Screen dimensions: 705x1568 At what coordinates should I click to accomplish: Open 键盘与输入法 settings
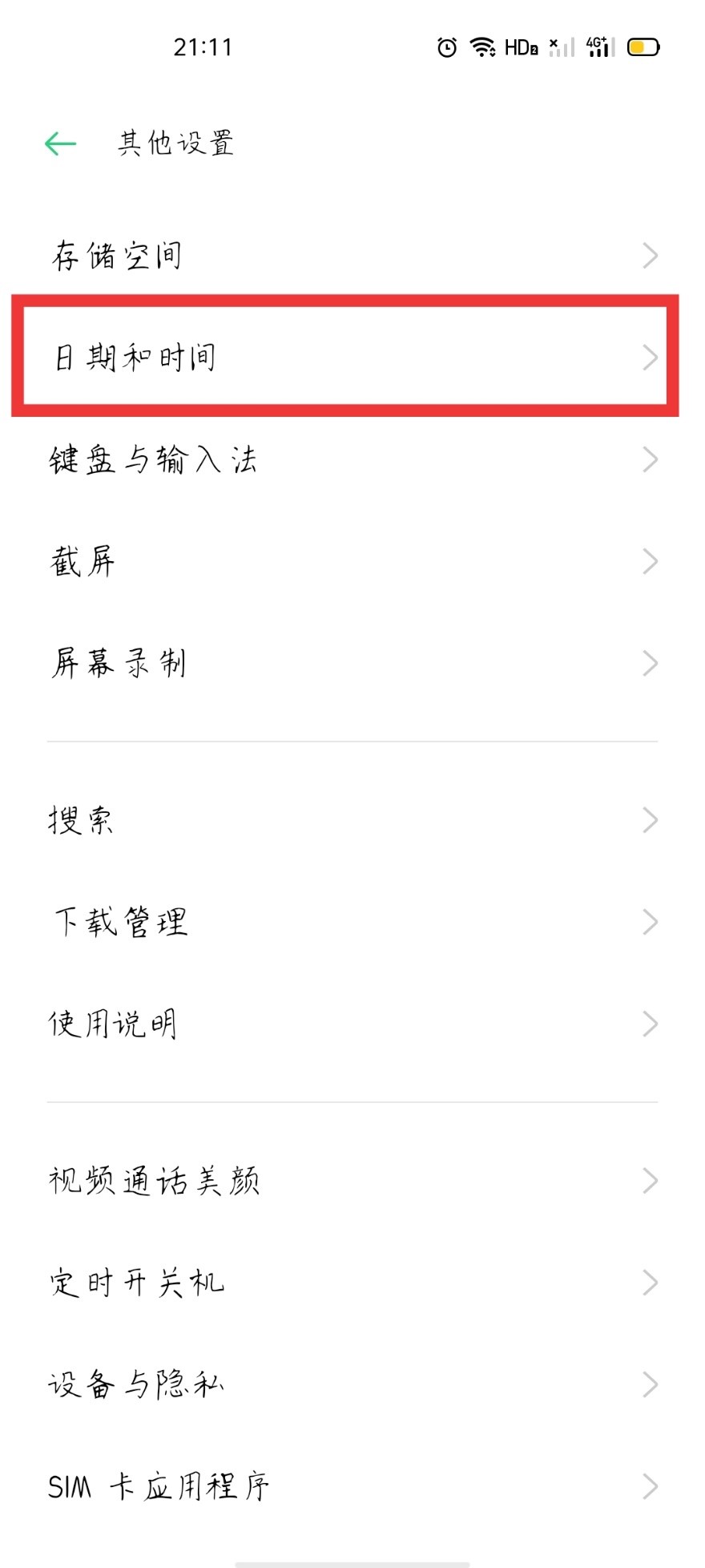click(x=352, y=459)
